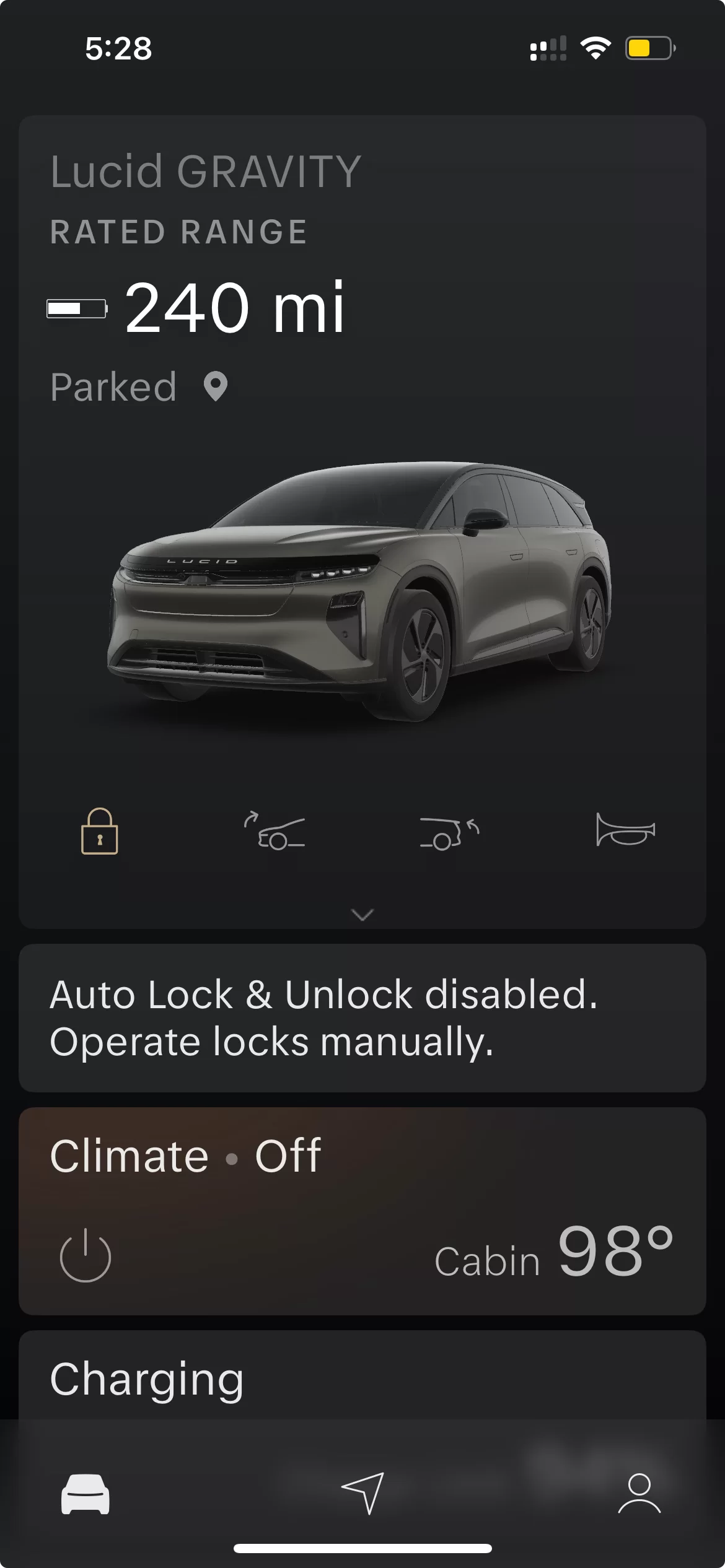The image size is (725, 1568).
Task: Tap the door lock icon
Action: pos(99,831)
